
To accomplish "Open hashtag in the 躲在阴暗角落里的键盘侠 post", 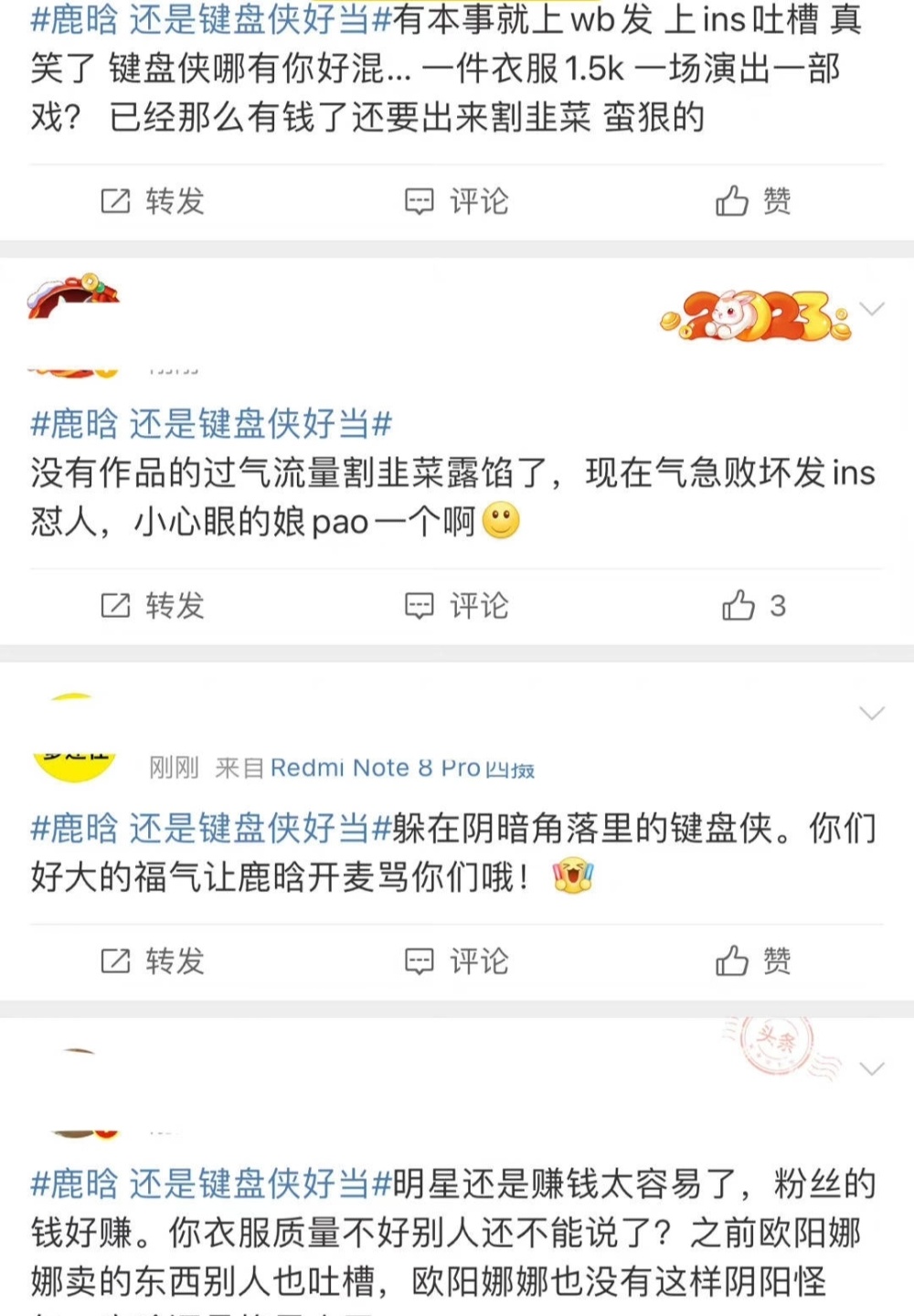I will 210,828.
